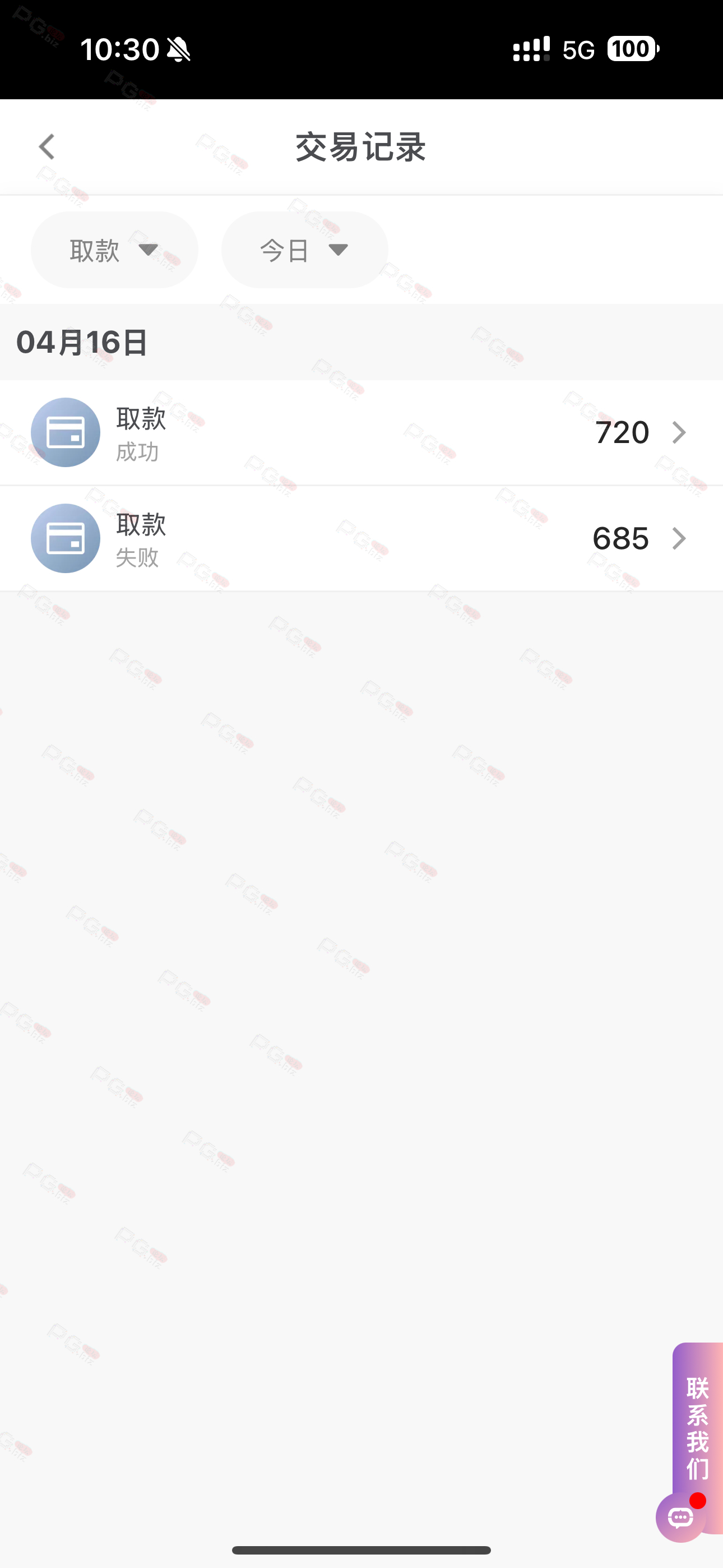Open the 今日 date filter dropdown
Viewport: 723px width, 1568px height.
point(305,250)
